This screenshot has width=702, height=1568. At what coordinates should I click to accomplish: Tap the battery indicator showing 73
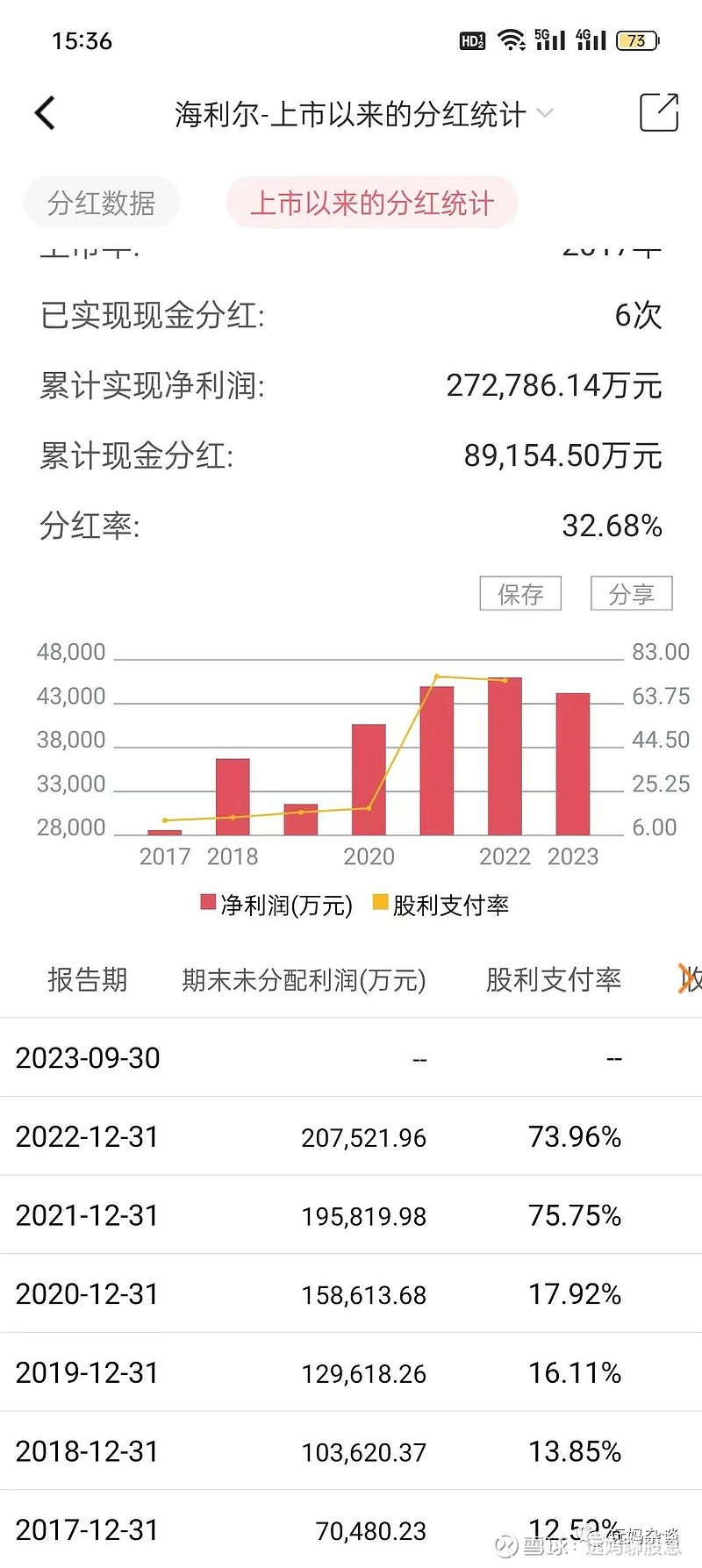pyautogui.click(x=637, y=40)
